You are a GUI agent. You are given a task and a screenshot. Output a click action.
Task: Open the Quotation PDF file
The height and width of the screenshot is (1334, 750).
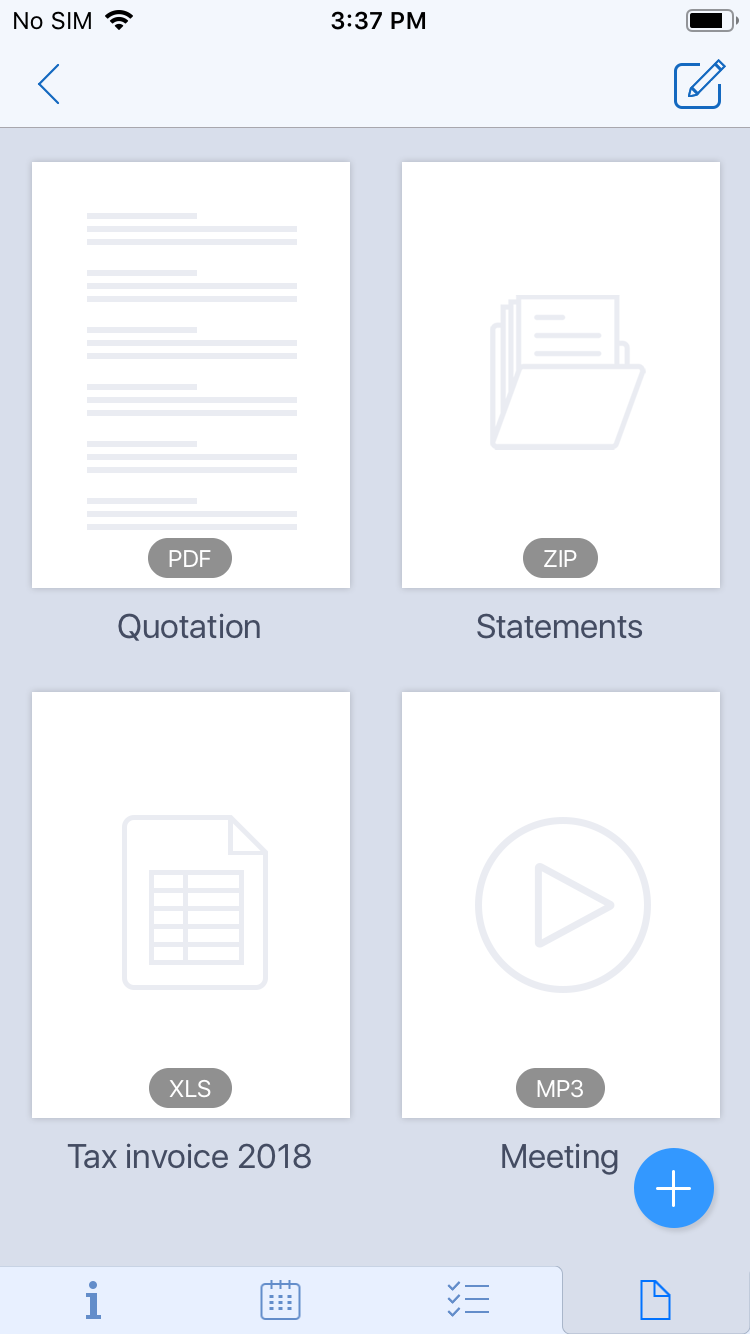[191, 375]
